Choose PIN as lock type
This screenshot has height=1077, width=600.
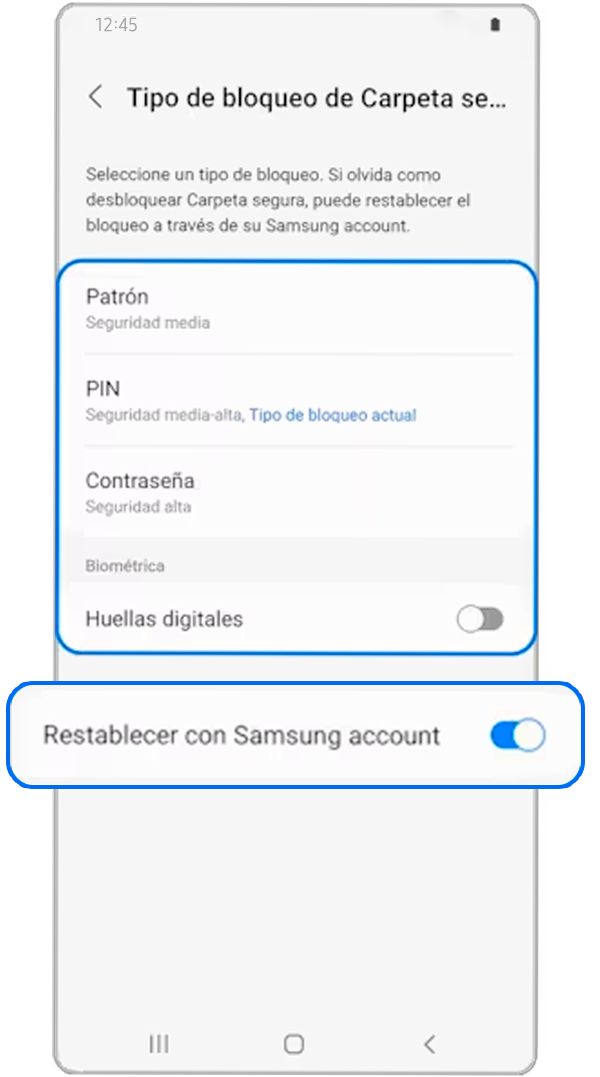(x=297, y=400)
